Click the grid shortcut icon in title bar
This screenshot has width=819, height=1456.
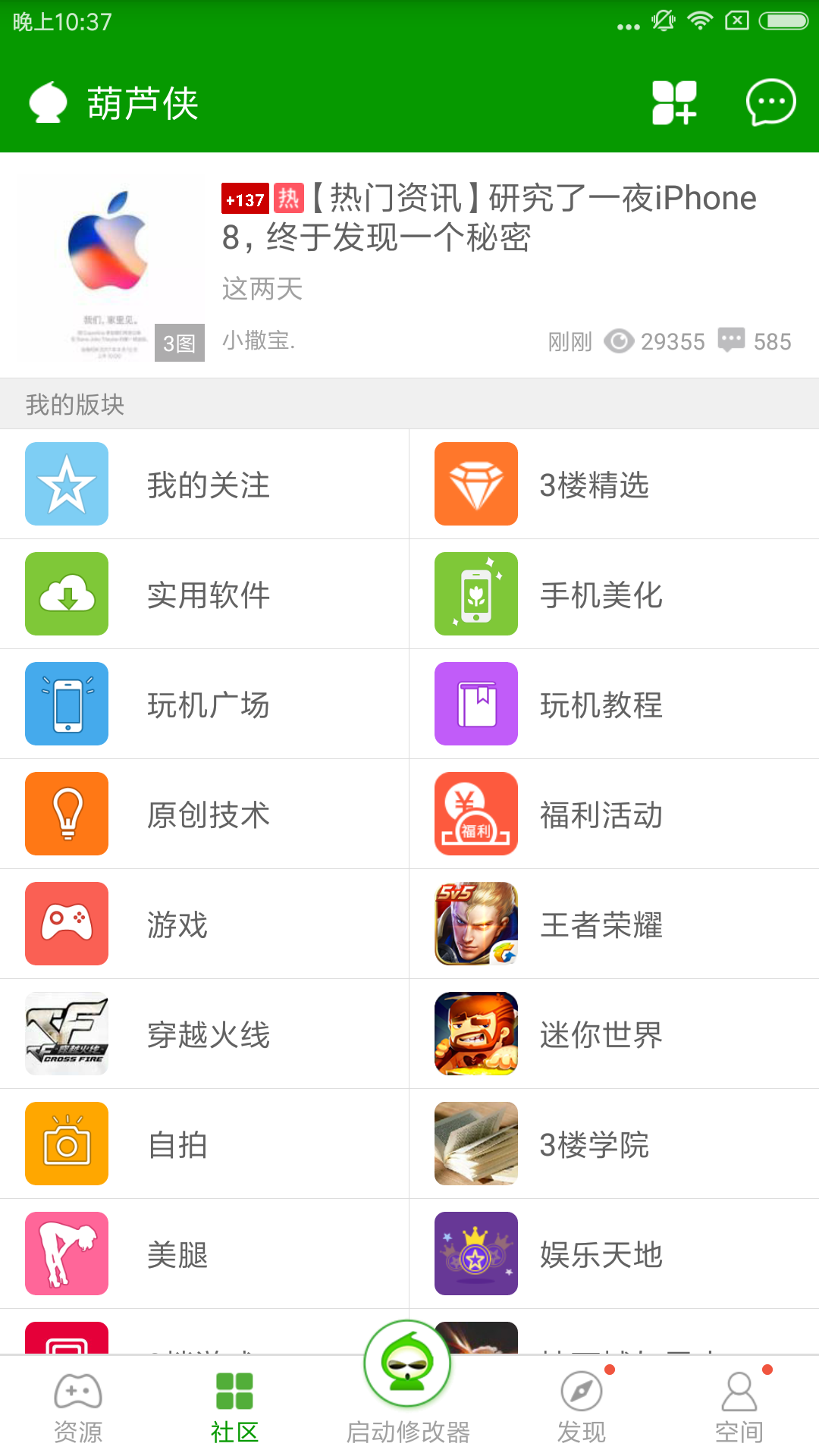673,105
